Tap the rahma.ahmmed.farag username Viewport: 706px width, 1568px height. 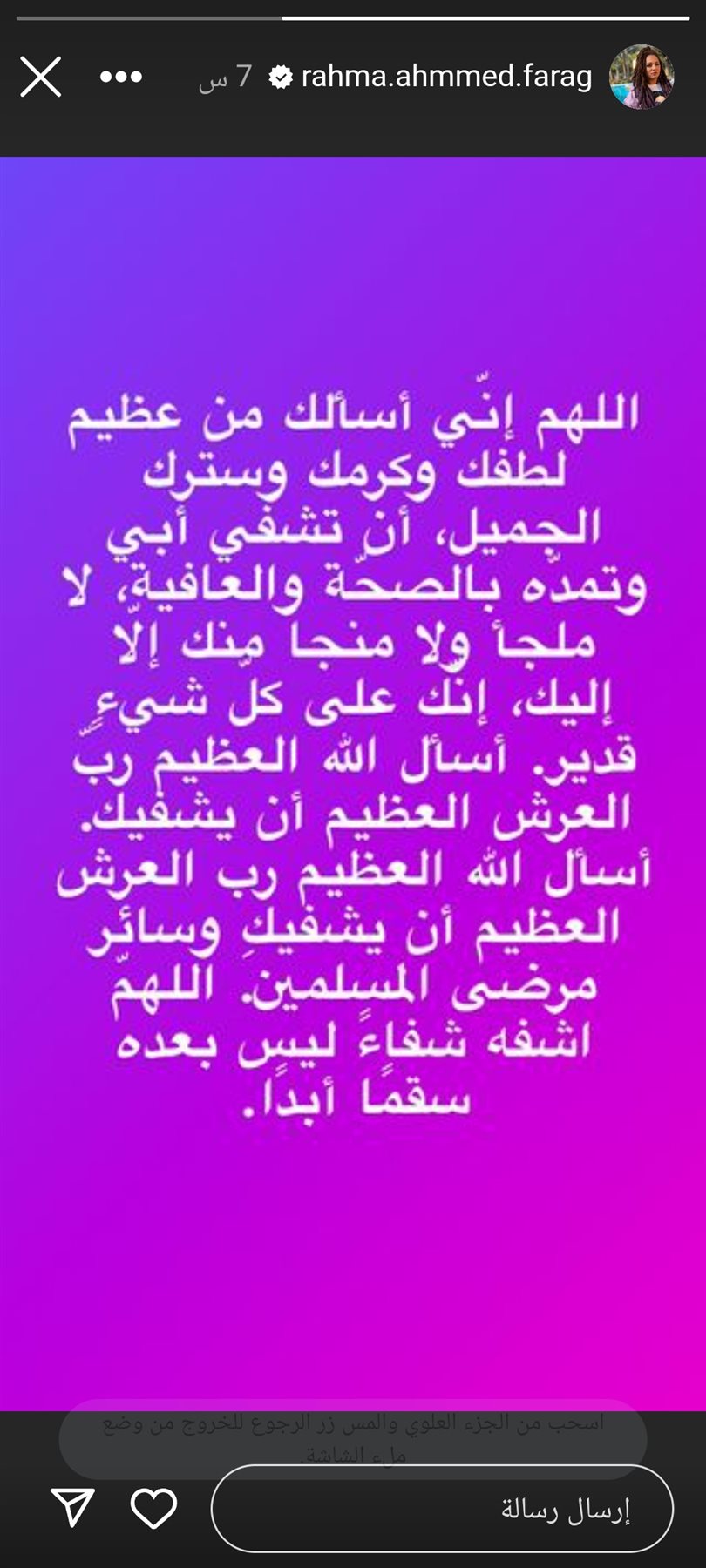pyautogui.click(x=446, y=78)
